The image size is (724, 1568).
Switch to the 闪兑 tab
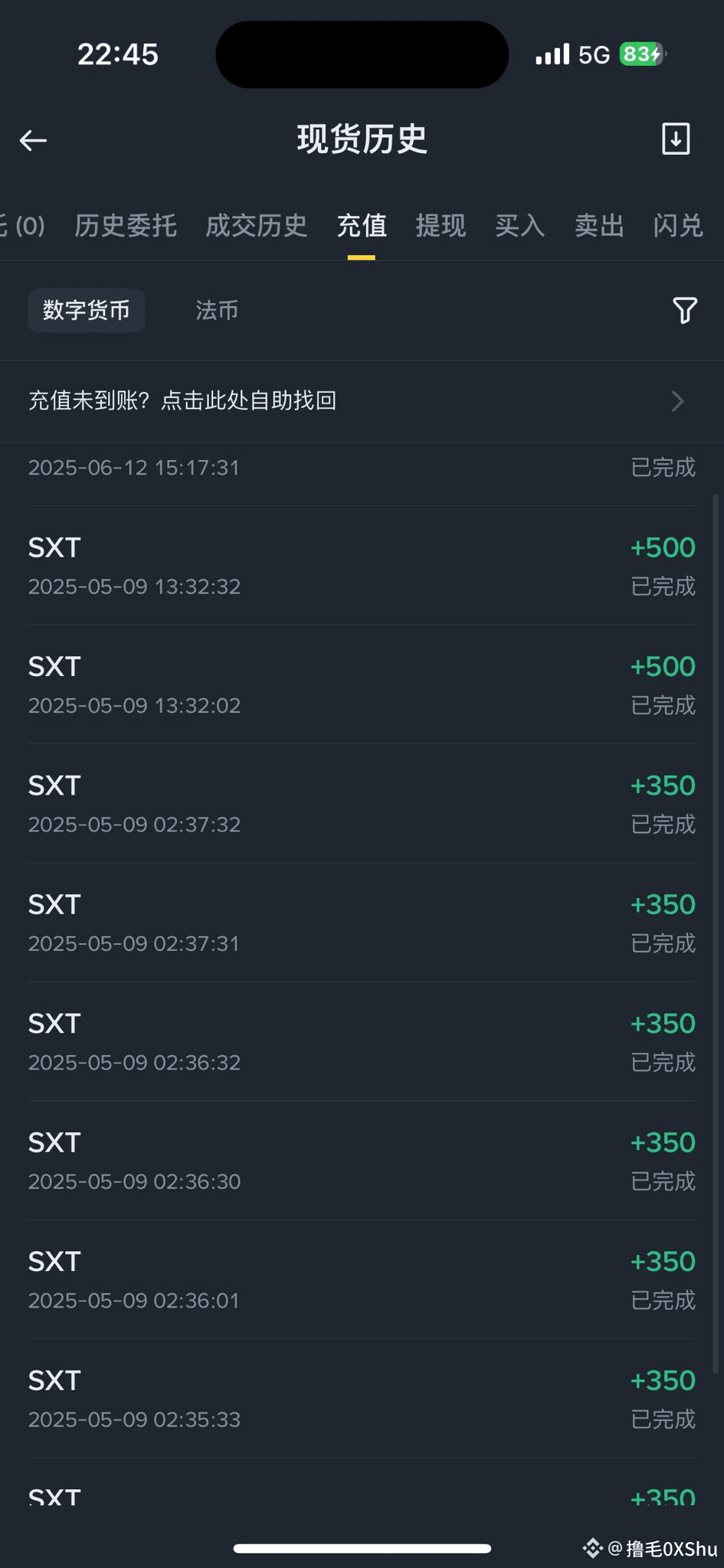tap(678, 226)
